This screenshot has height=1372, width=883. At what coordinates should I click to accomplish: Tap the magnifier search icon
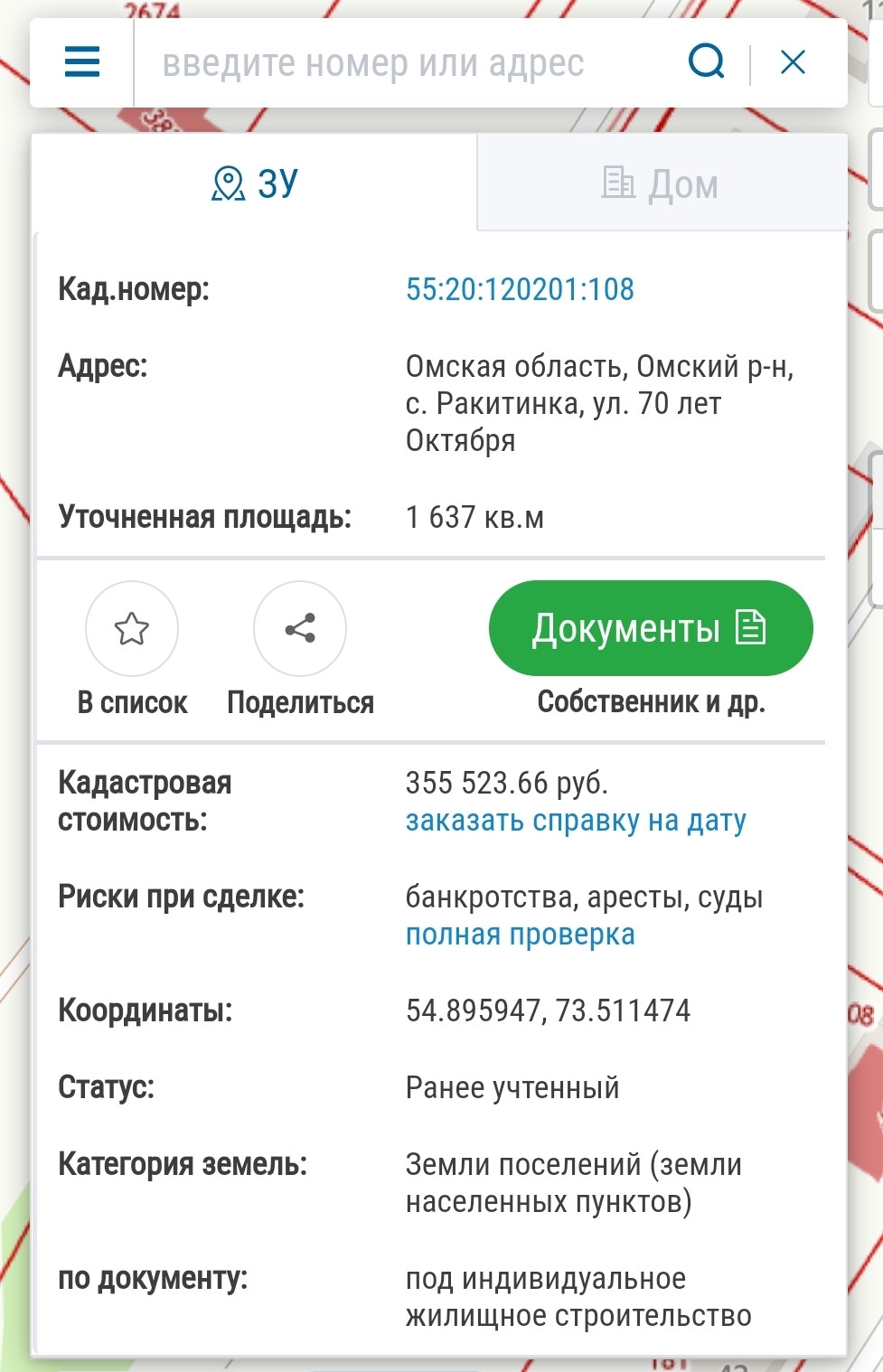[706, 63]
